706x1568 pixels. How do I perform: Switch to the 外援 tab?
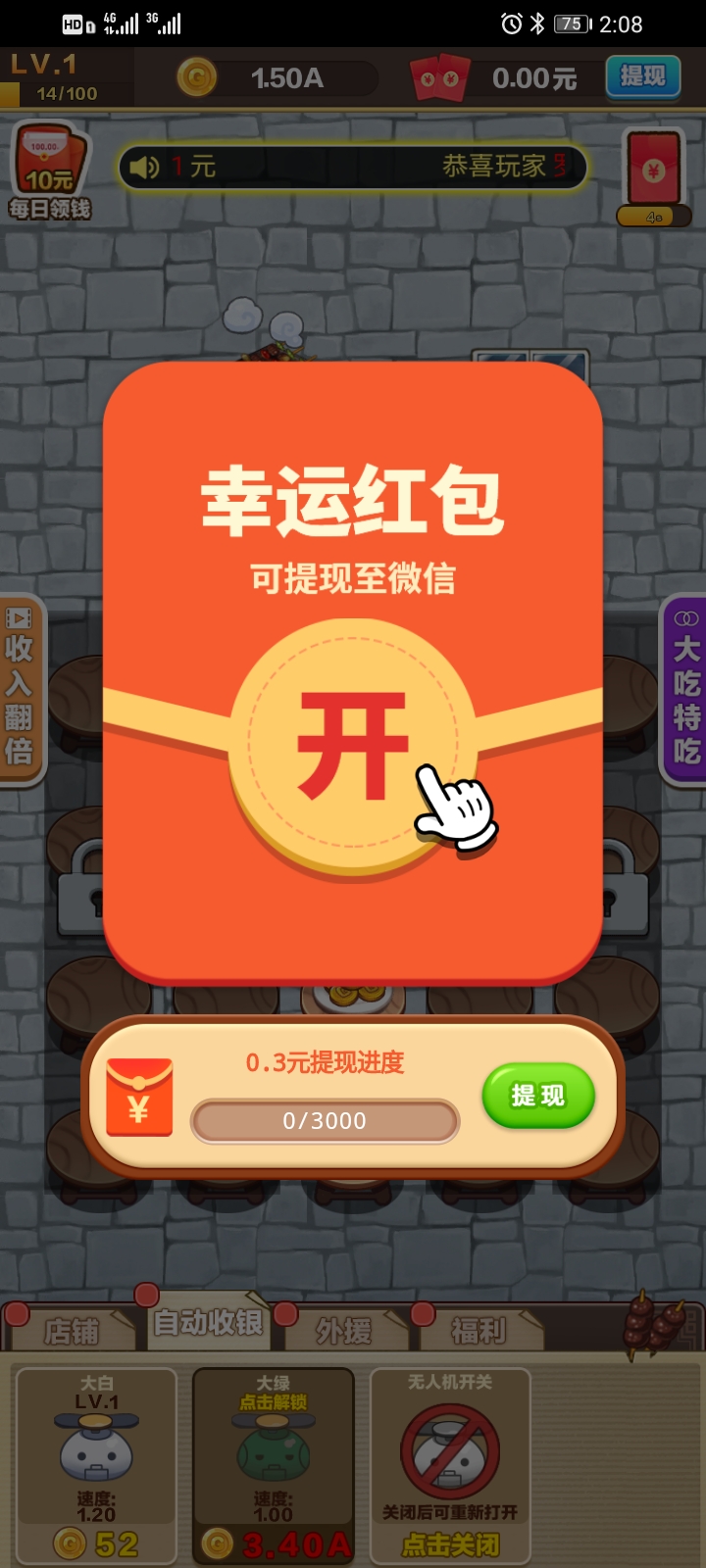coord(344,1330)
